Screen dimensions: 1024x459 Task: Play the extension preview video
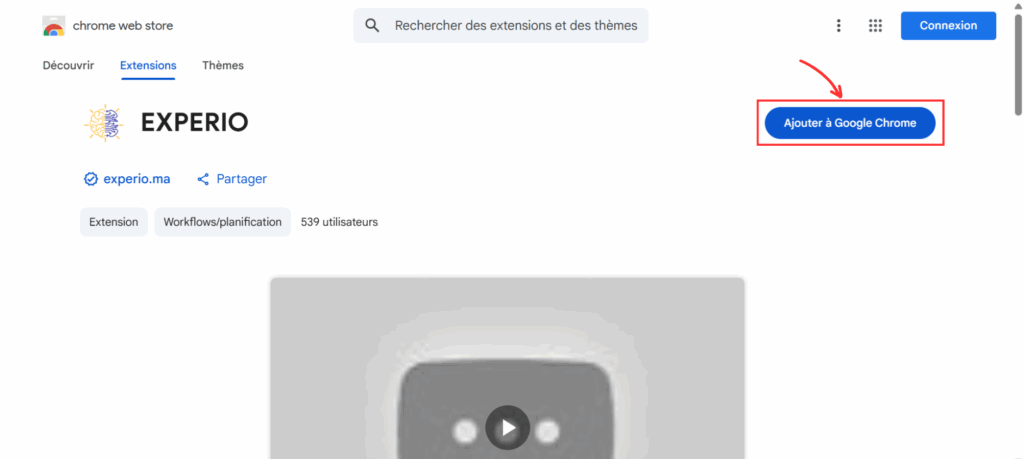tap(507, 428)
